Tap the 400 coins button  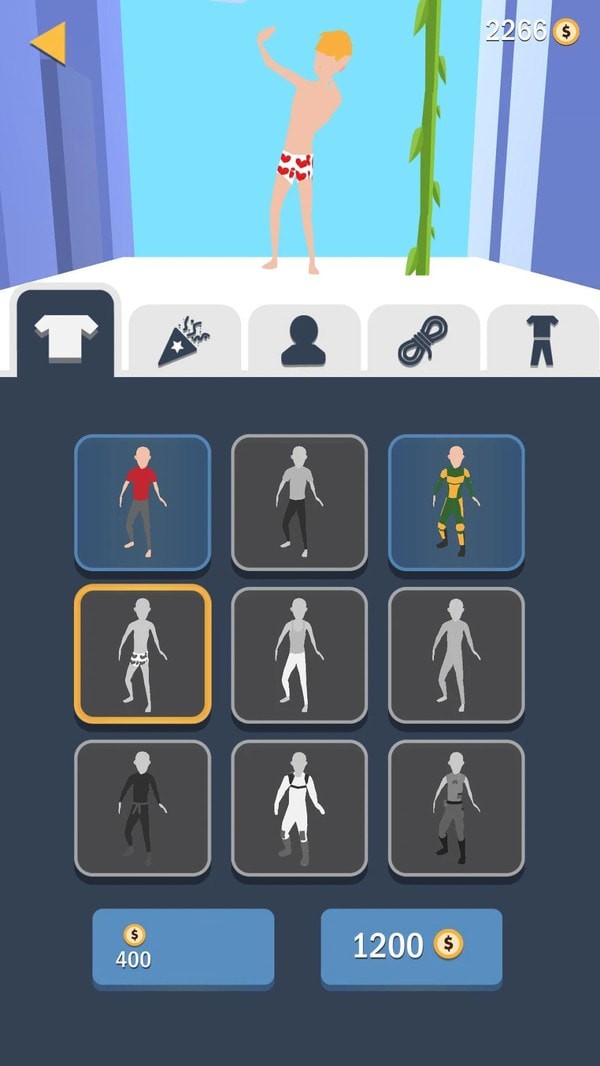click(x=183, y=947)
